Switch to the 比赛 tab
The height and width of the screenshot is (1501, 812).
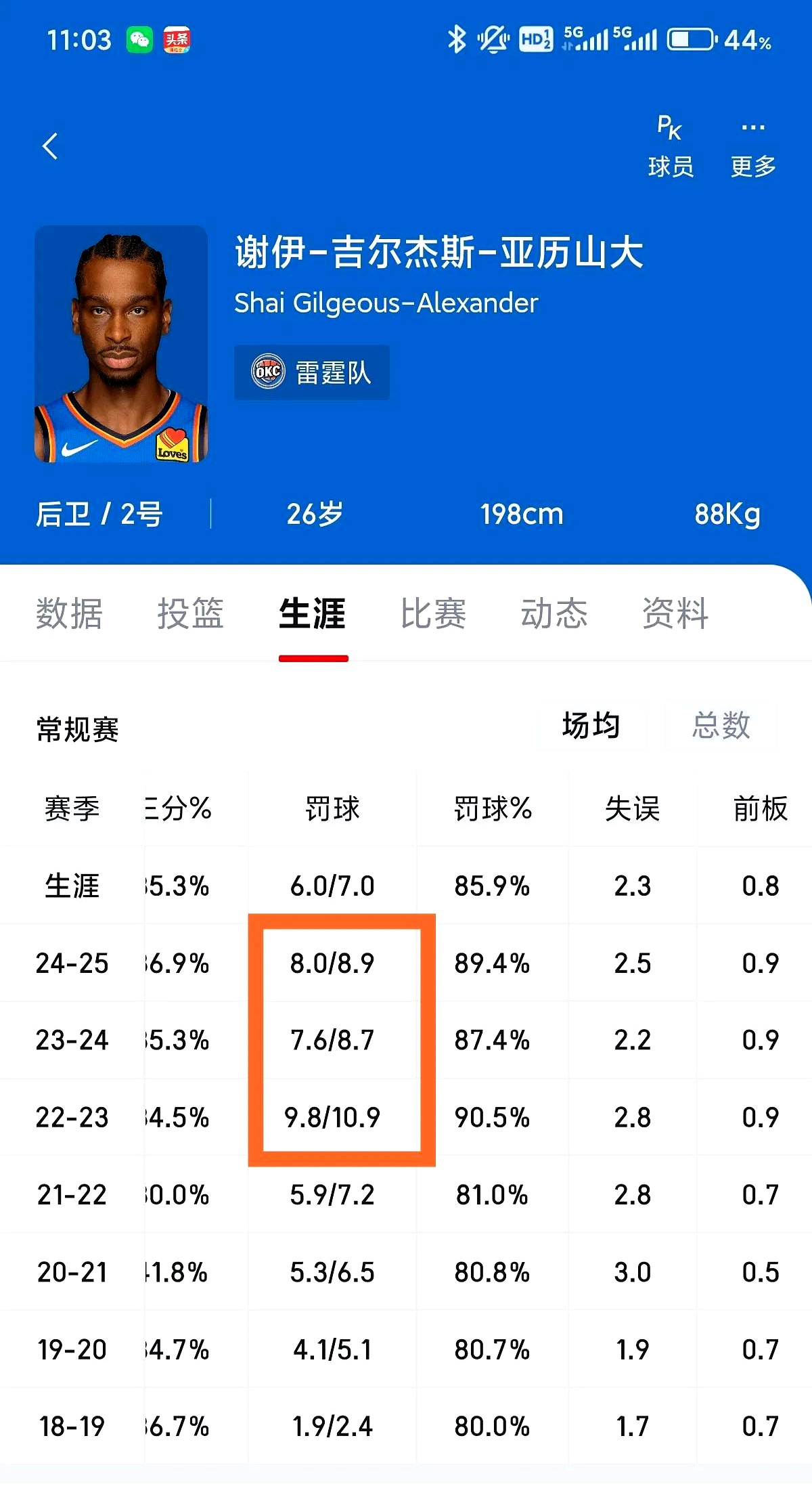pos(433,613)
